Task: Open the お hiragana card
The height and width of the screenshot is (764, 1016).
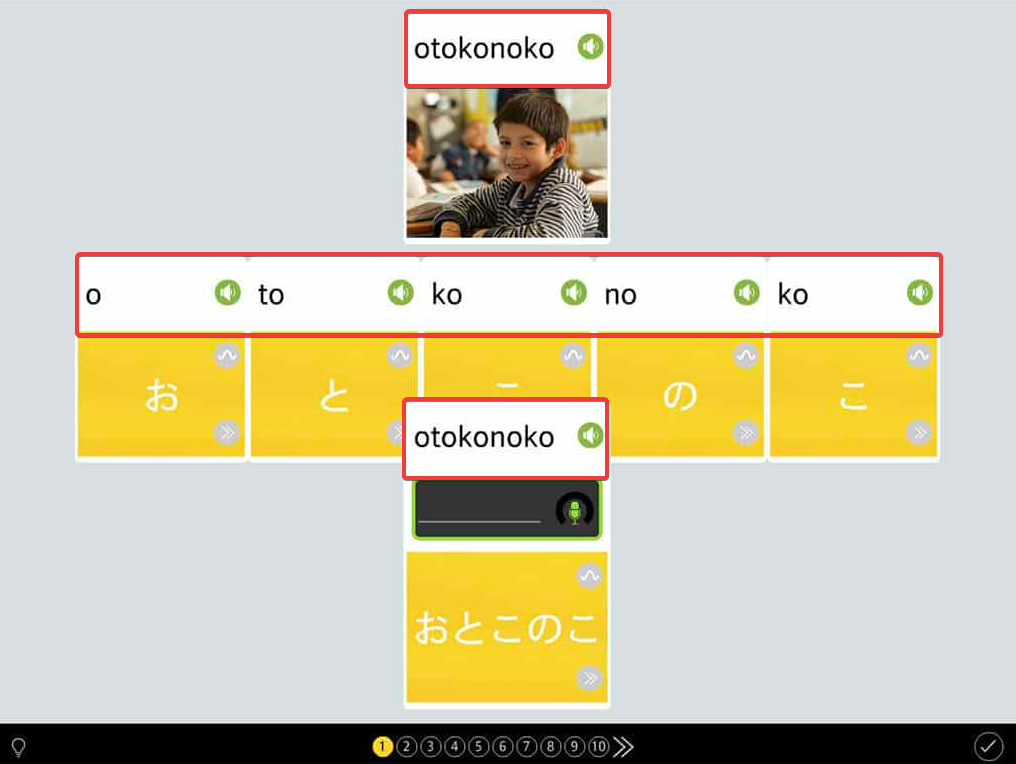Action: pos(160,398)
